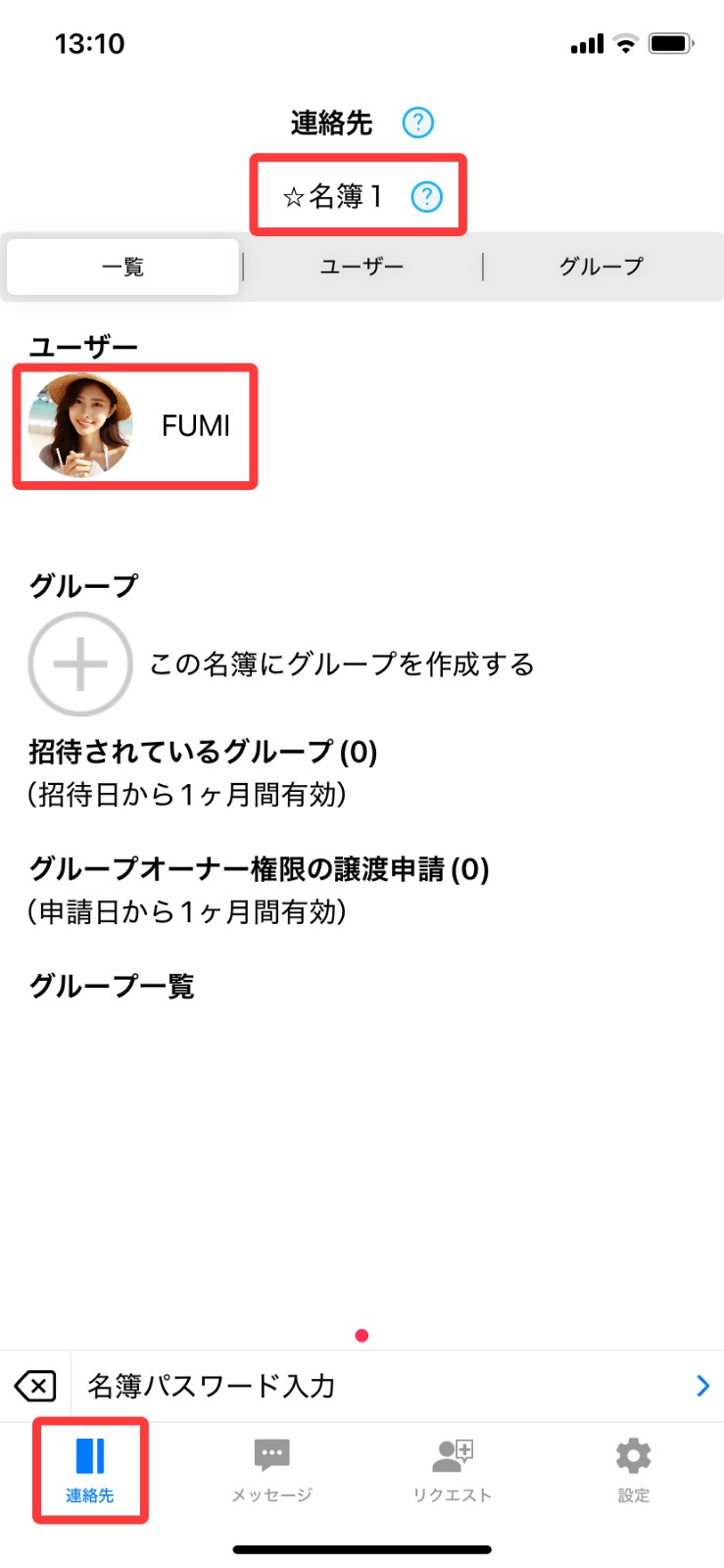Tap the blue arrow next to 名簿パスワード入力
724x1568 pixels.
coord(701,1386)
